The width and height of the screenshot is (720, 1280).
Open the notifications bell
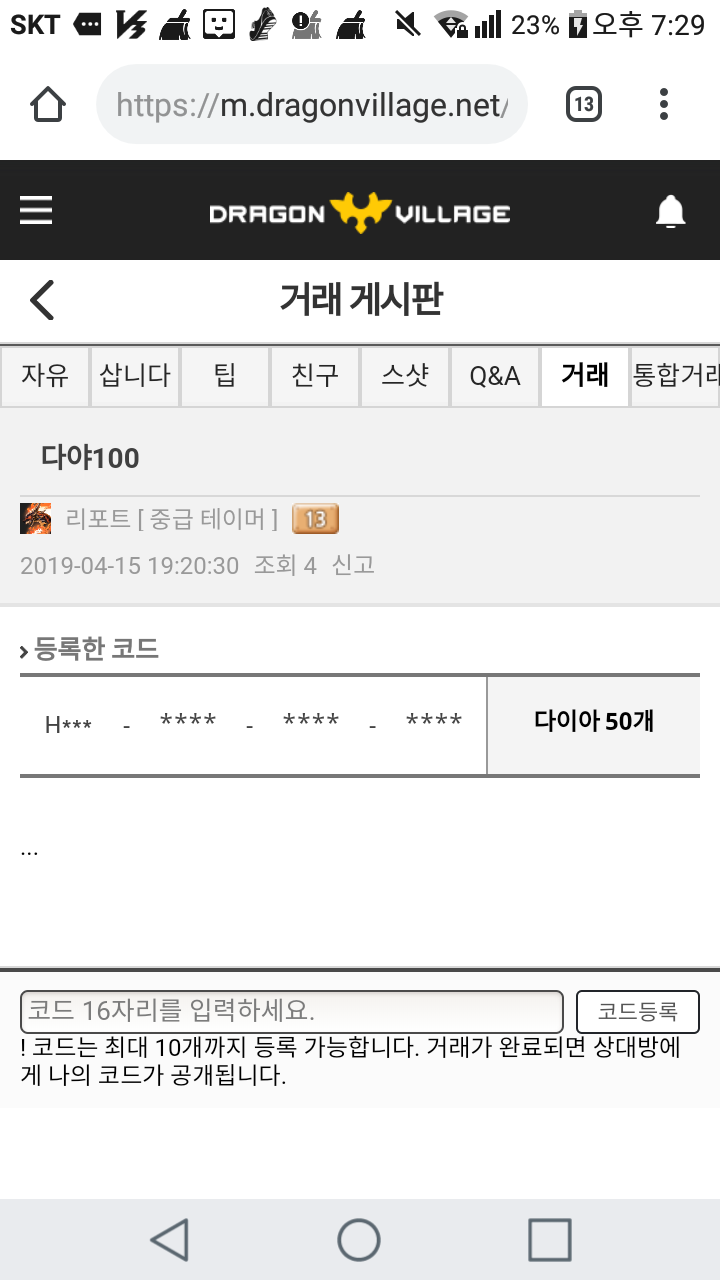pyautogui.click(x=670, y=211)
